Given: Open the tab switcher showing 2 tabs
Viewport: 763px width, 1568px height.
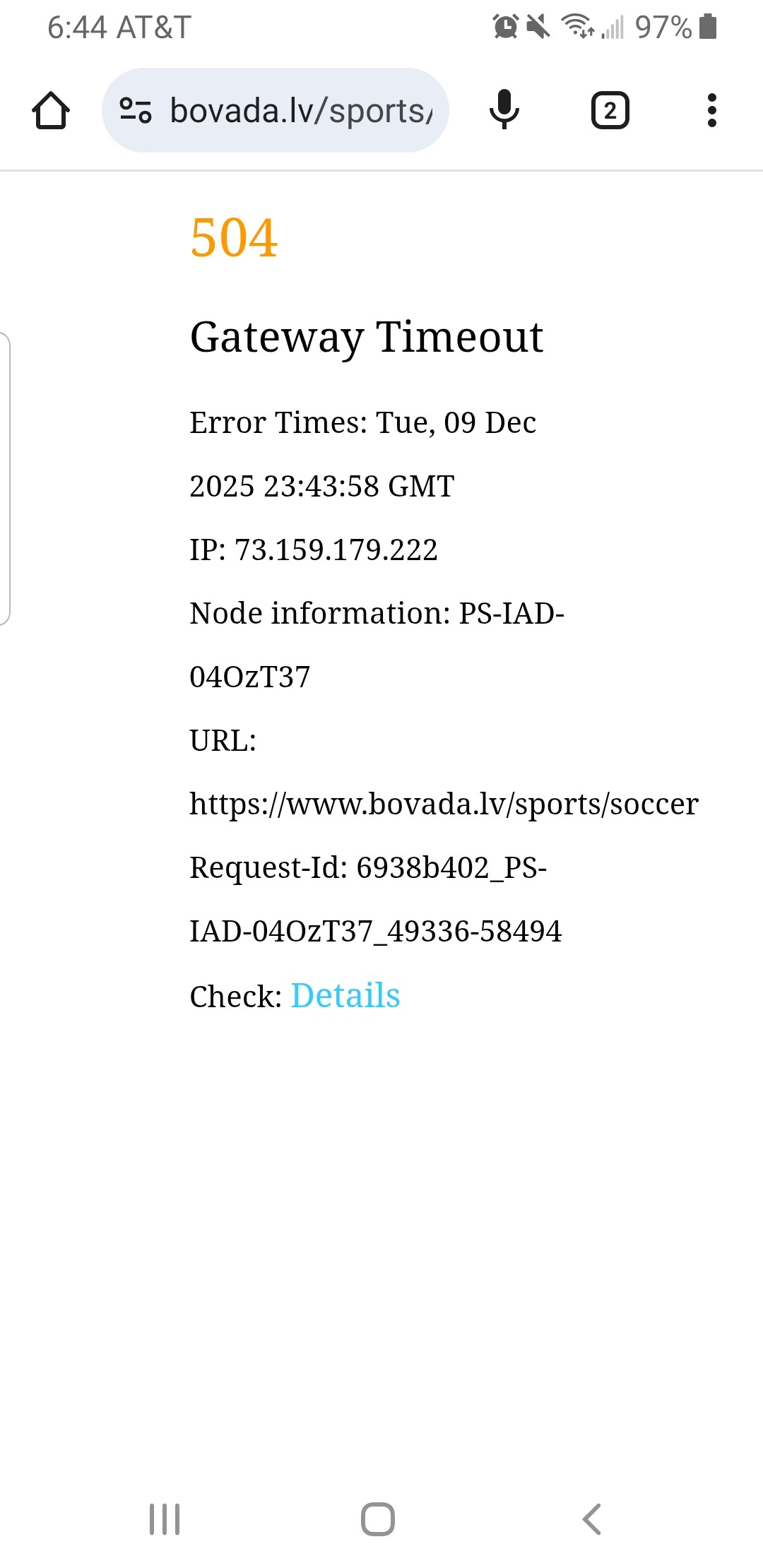Looking at the screenshot, I should click(610, 111).
